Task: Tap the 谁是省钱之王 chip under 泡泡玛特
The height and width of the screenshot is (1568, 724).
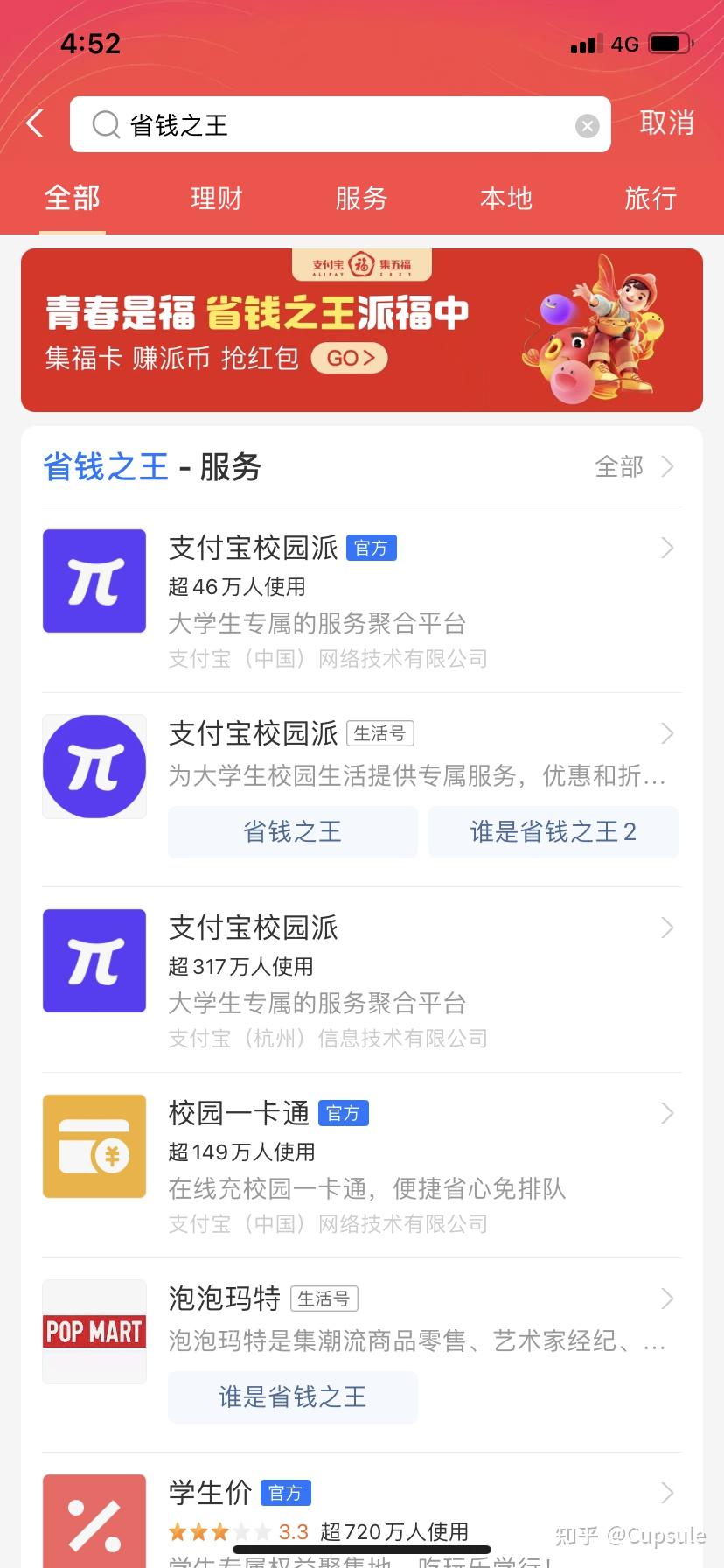Action: [x=293, y=1396]
